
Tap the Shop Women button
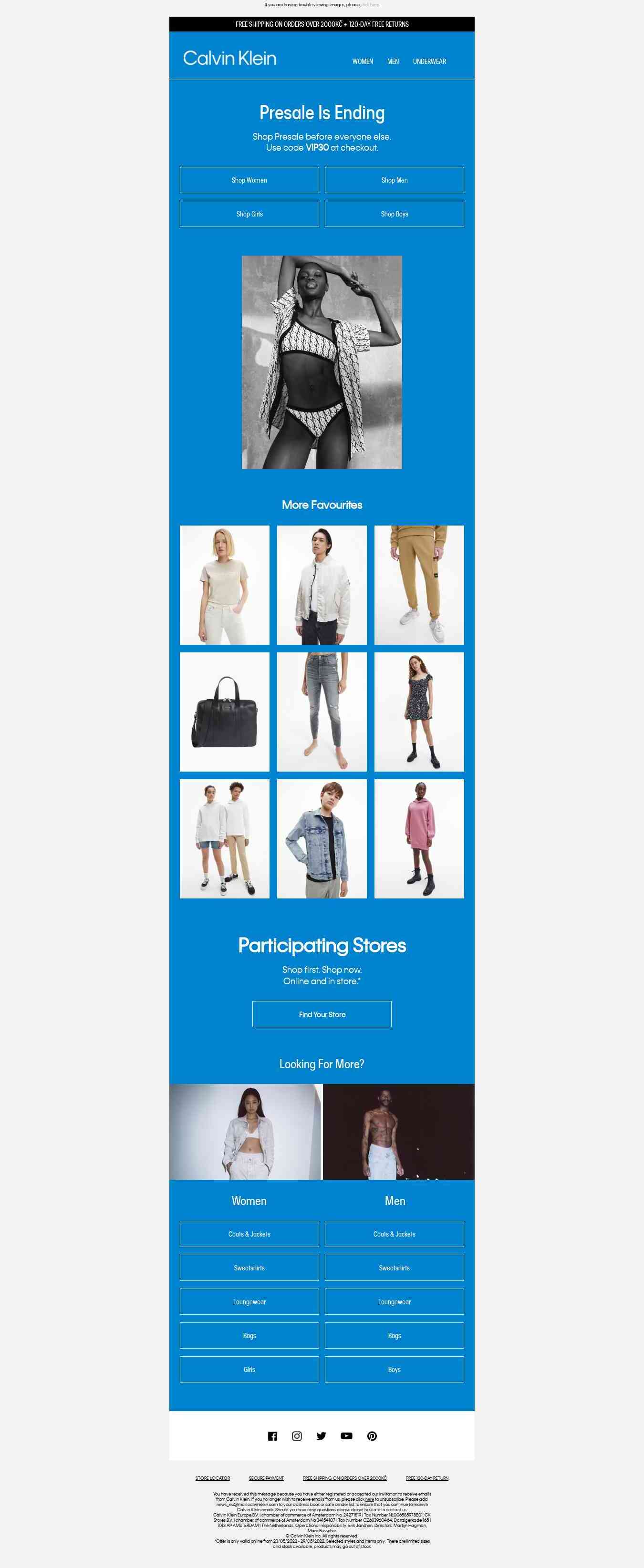pyautogui.click(x=249, y=180)
